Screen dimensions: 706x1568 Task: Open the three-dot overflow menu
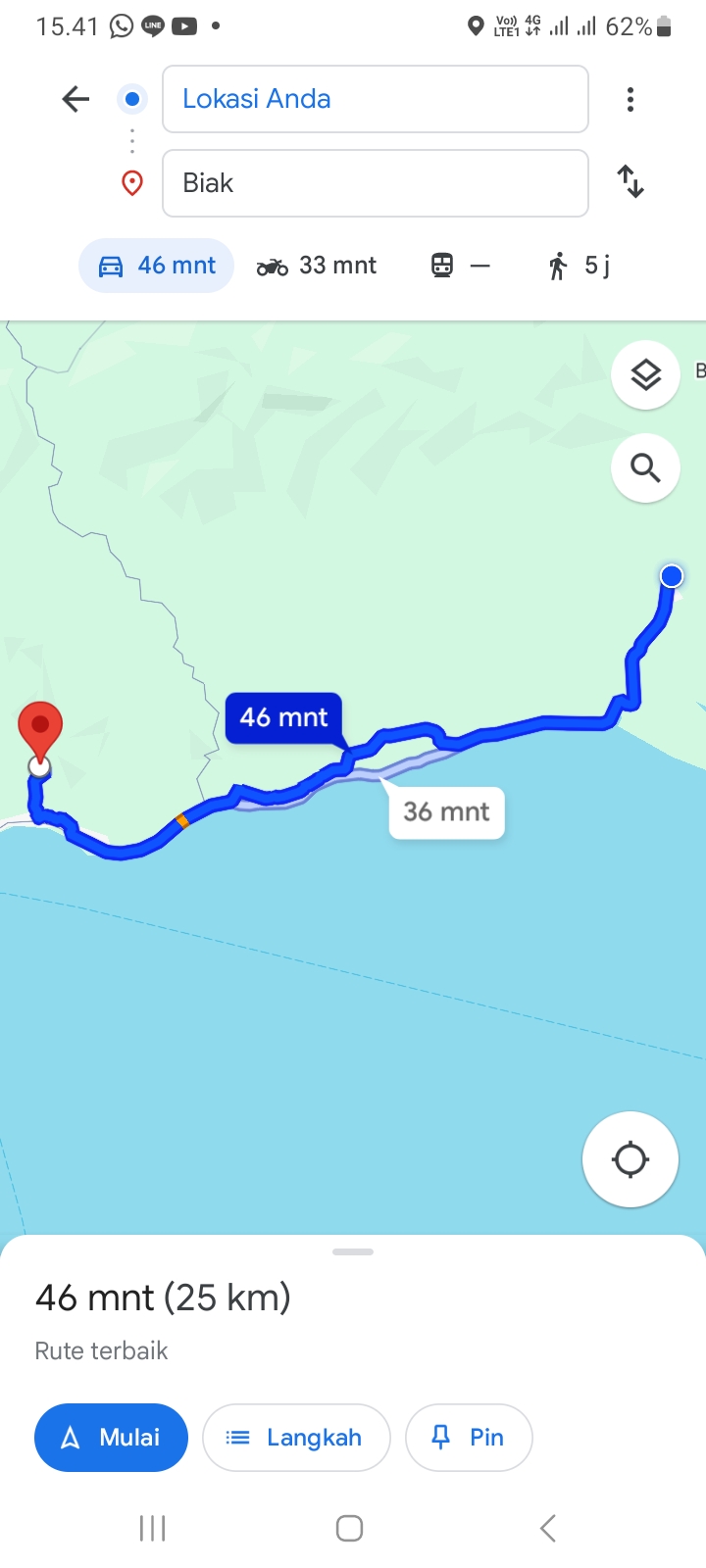630,99
